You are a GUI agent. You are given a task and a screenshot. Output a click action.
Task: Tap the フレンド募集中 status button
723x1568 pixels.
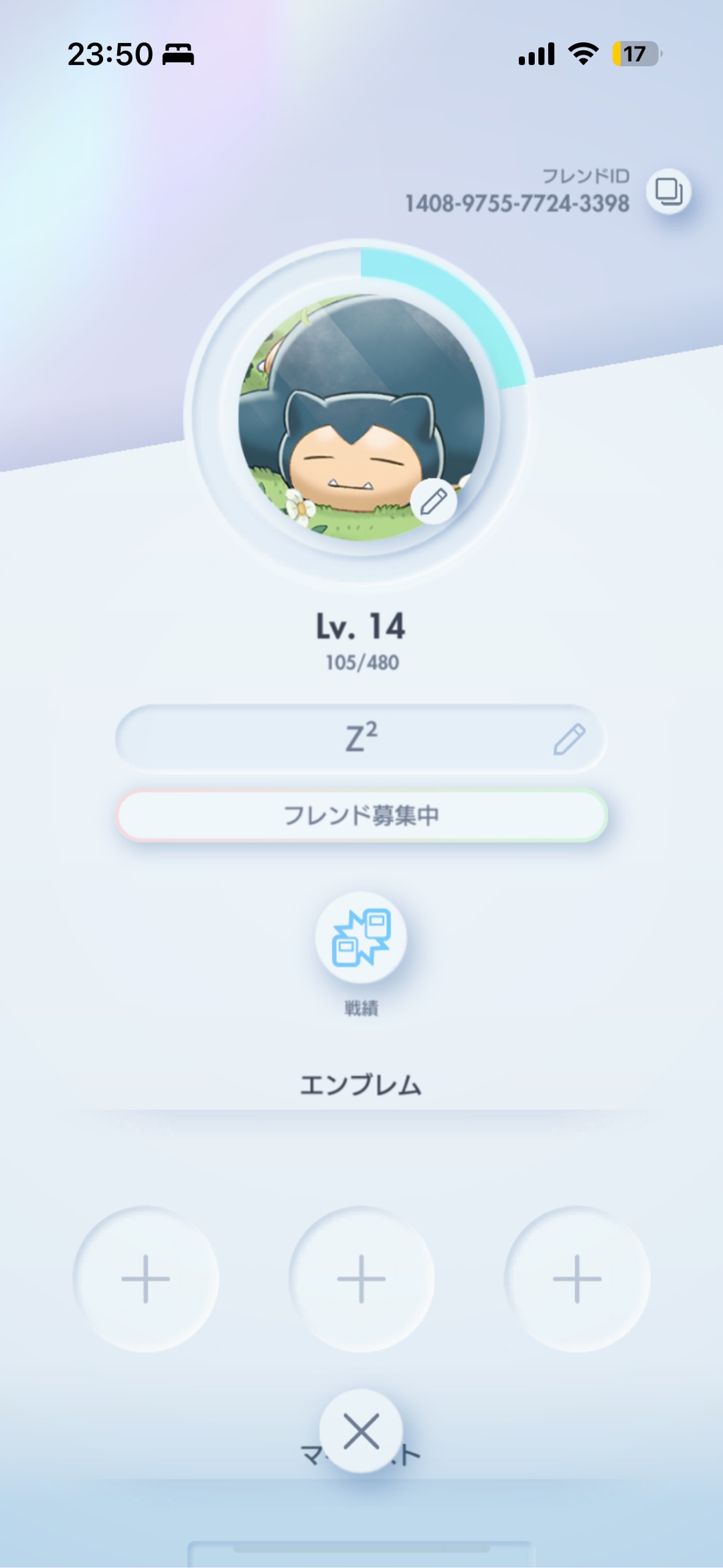pyautogui.click(x=361, y=815)
